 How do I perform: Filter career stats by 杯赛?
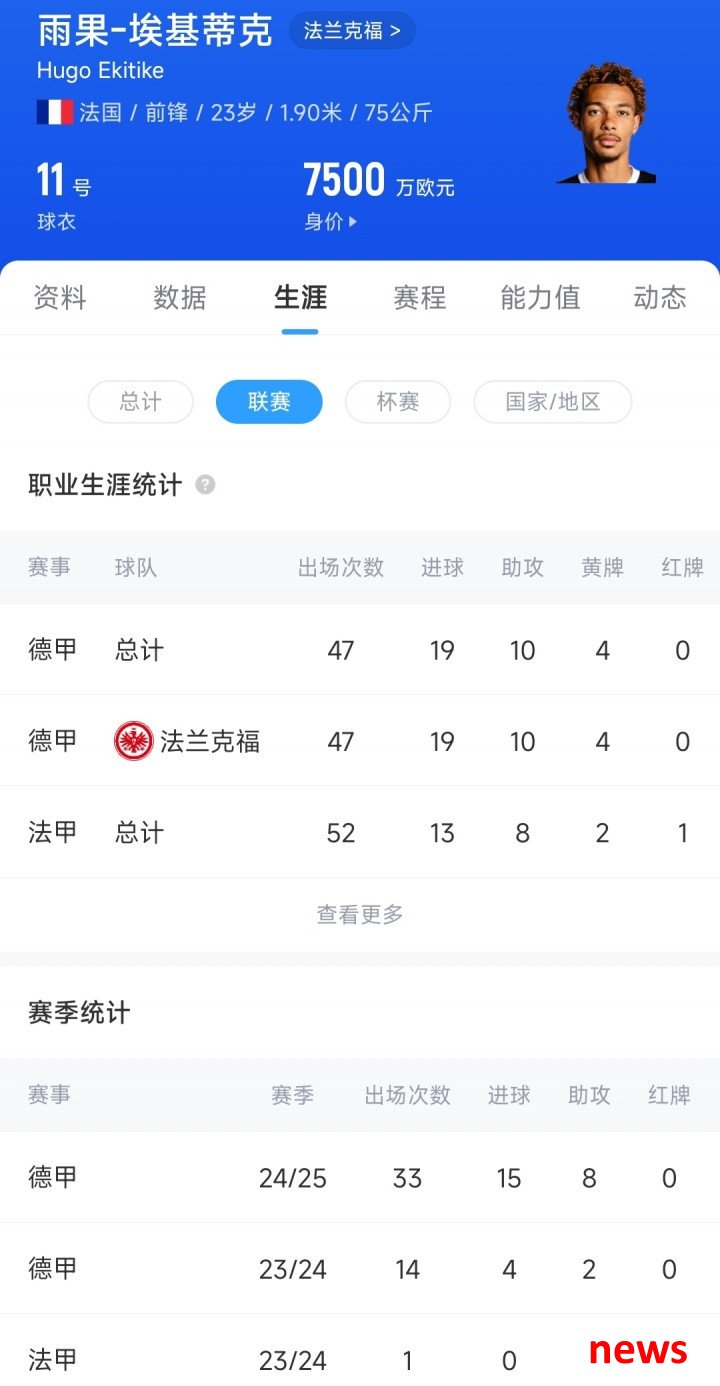point(397,402)
